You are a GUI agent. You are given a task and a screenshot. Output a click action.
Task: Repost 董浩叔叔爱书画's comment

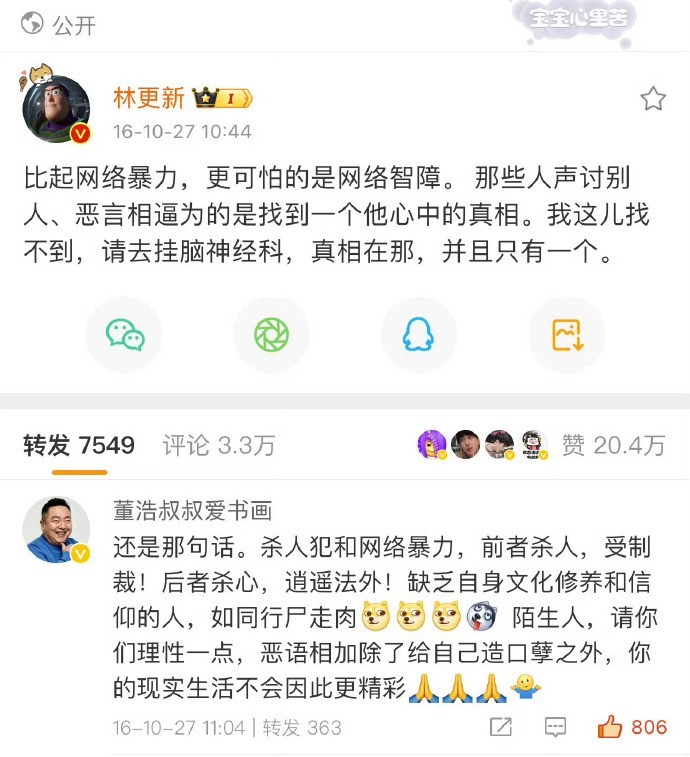502,728
